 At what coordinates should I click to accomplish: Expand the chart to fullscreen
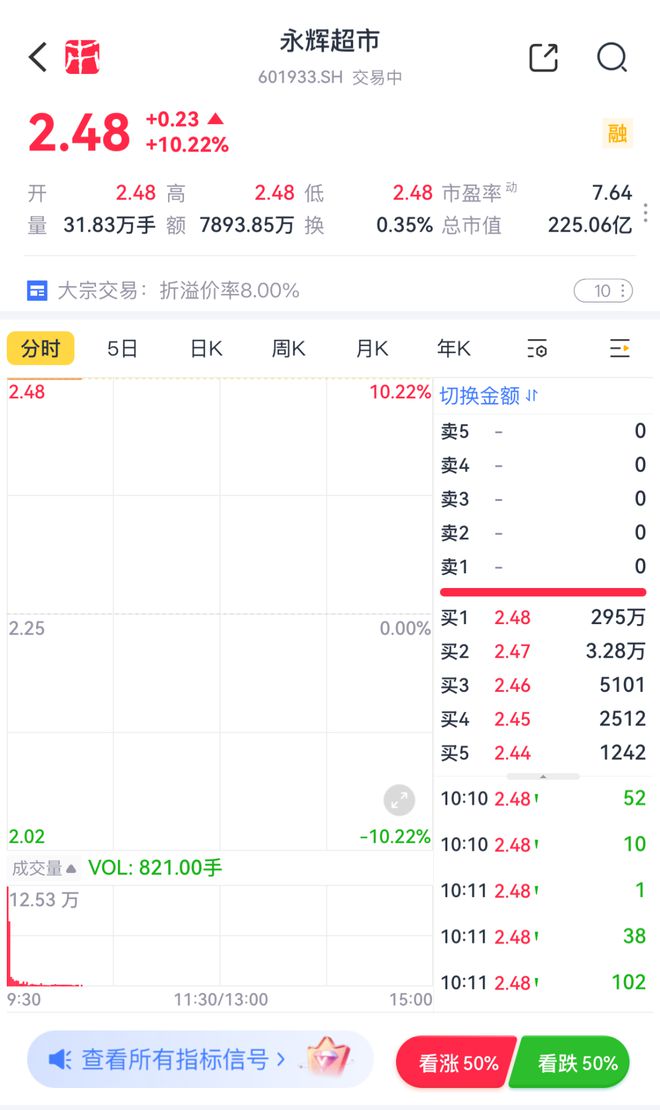[x=399, y=800]
